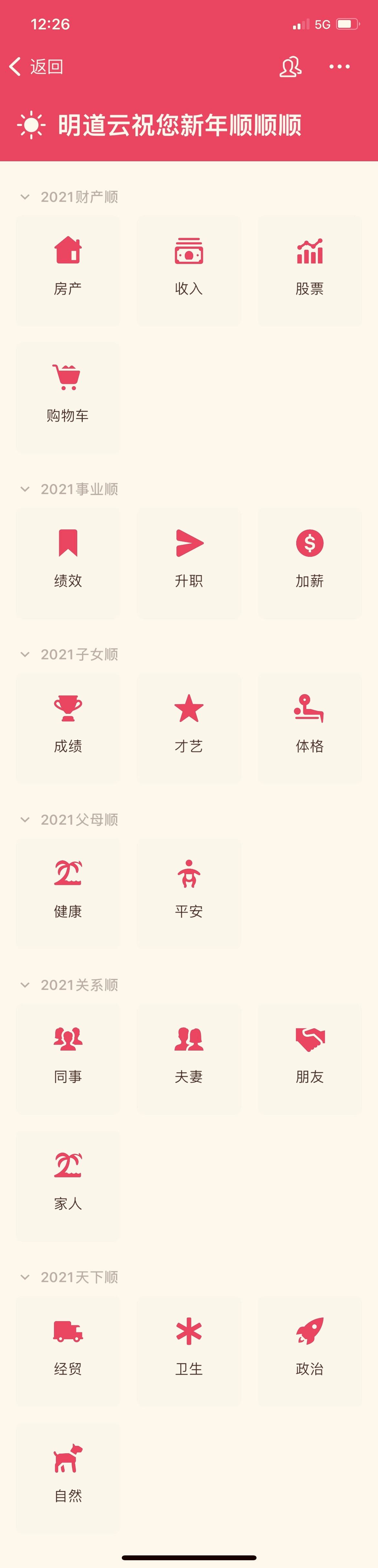Select the 平安 tile
This screenshot has height=1568, width=378.
(189, 893)
